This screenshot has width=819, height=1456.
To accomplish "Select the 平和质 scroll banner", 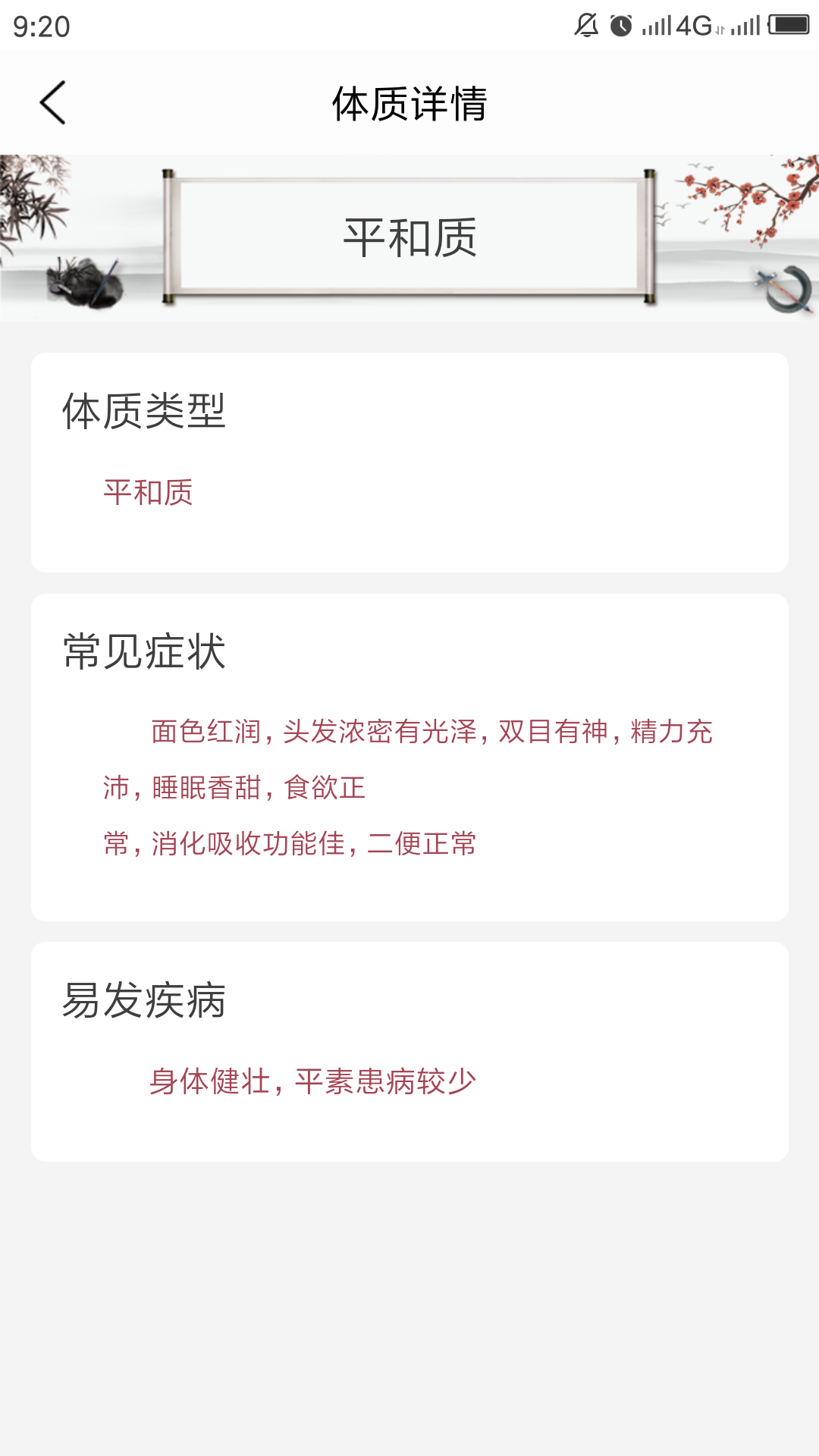I will point(409,234).
